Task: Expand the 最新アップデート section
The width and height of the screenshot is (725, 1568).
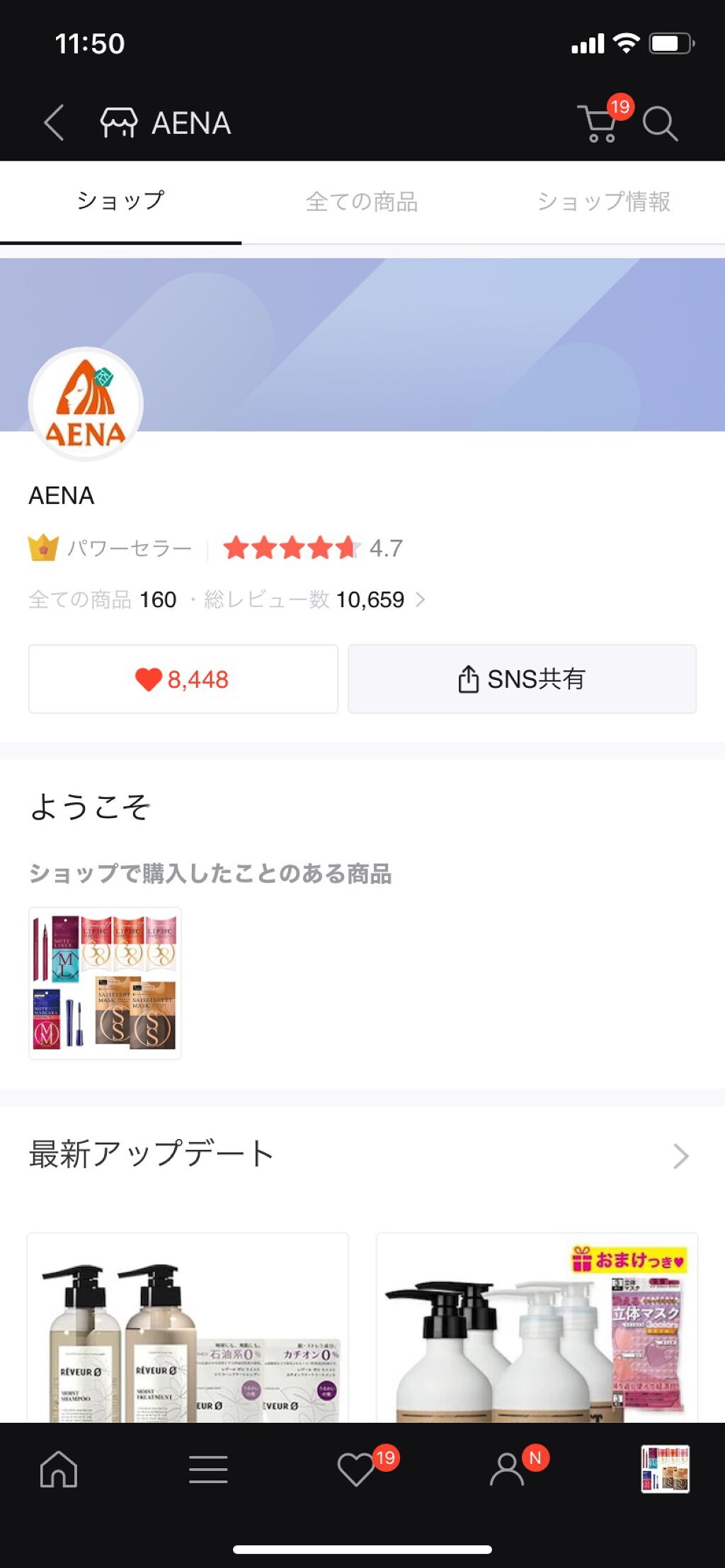Action: pyautogui.click(x=680, y=1156)
